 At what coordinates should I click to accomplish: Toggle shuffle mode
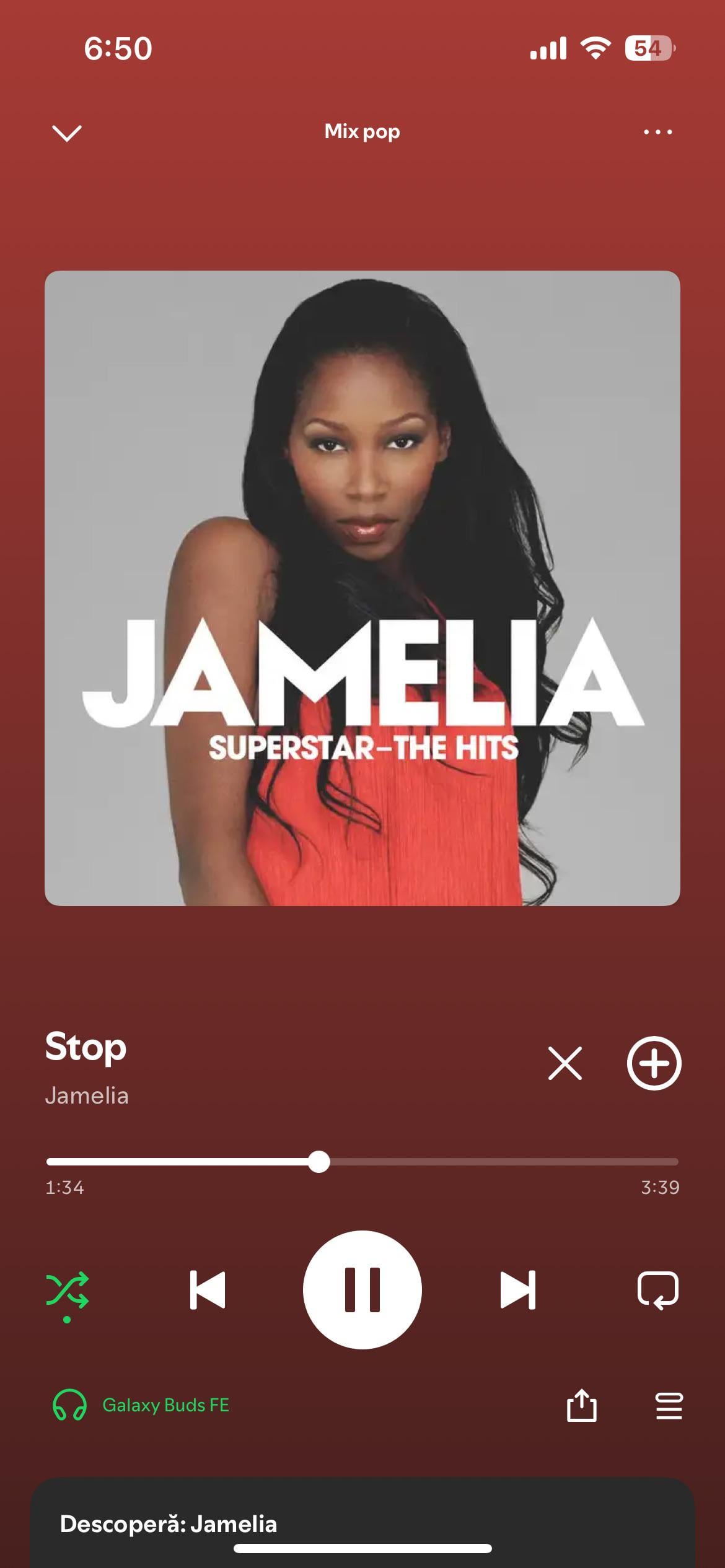coord(68,1290)
